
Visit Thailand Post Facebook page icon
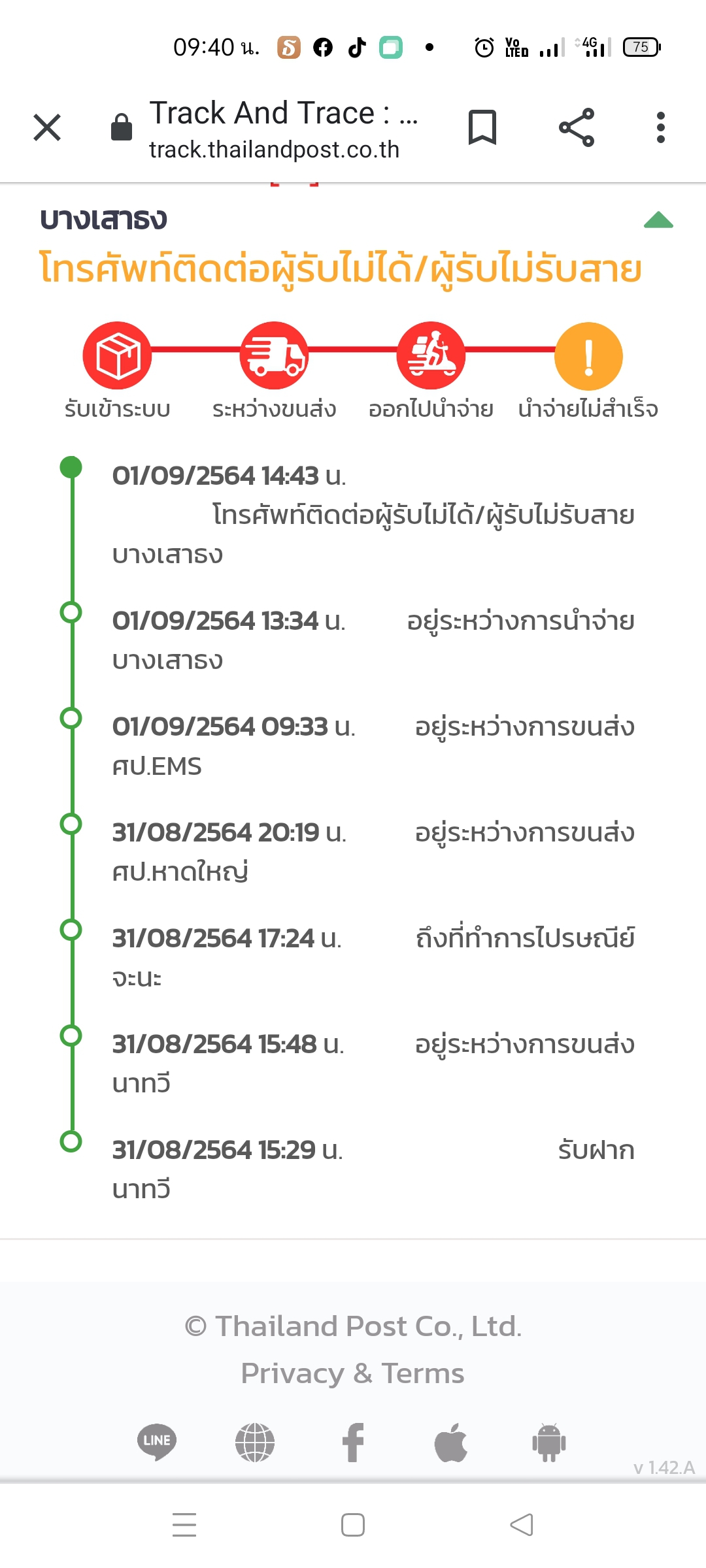click(x=353, y=1442)
